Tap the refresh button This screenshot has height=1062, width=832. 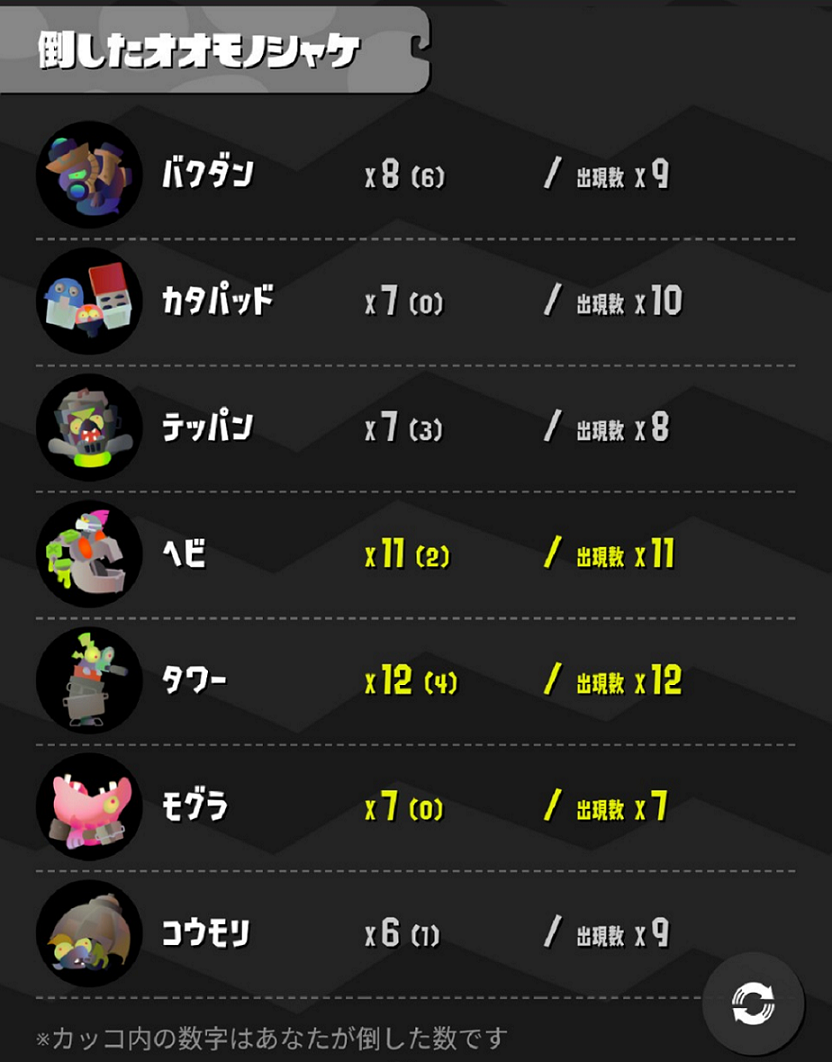tap(753, 1004)
